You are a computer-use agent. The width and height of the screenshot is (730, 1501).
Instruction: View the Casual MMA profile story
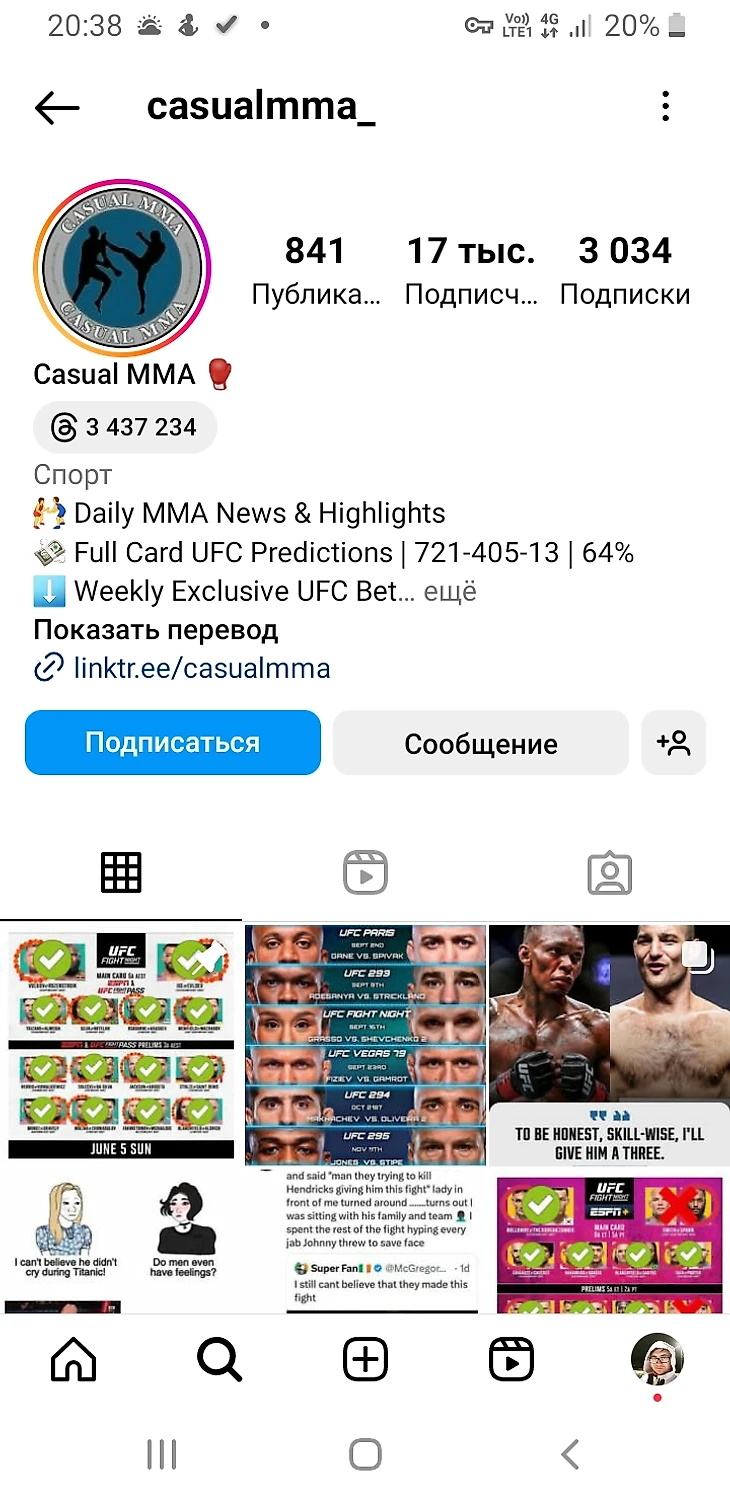tap(122, 268)
